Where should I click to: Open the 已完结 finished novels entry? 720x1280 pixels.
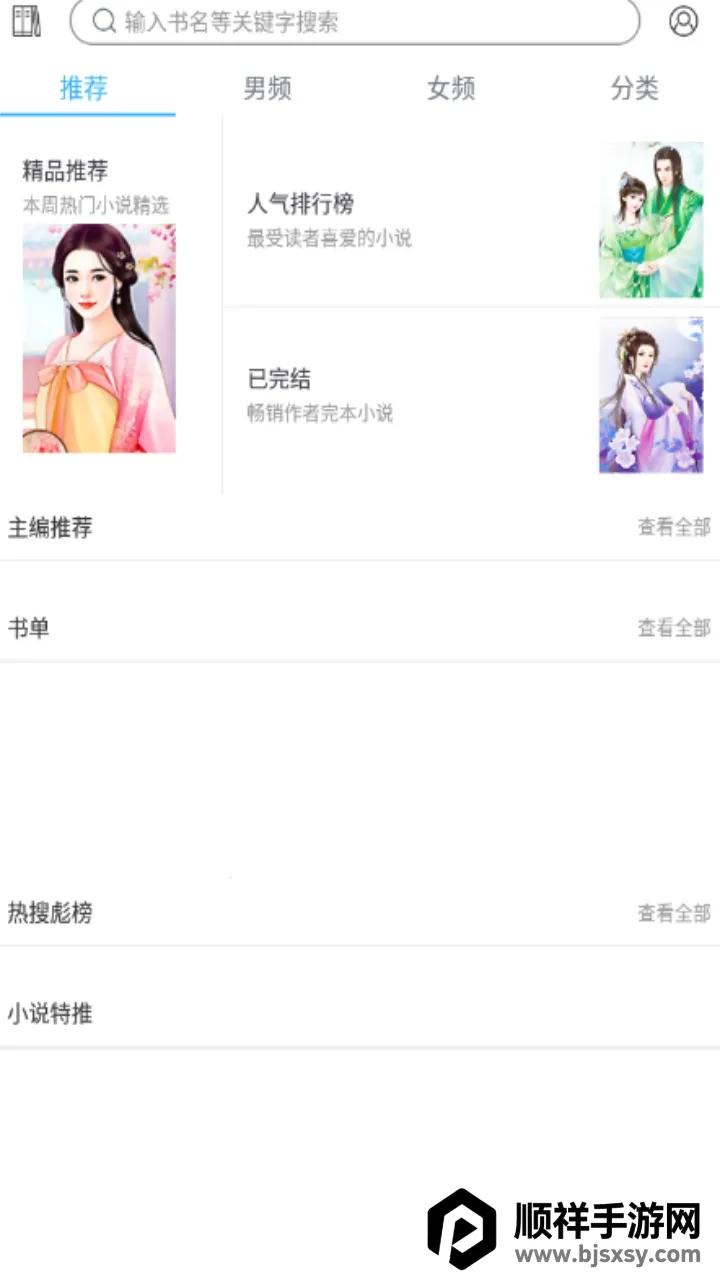click(x=279, y=378)
